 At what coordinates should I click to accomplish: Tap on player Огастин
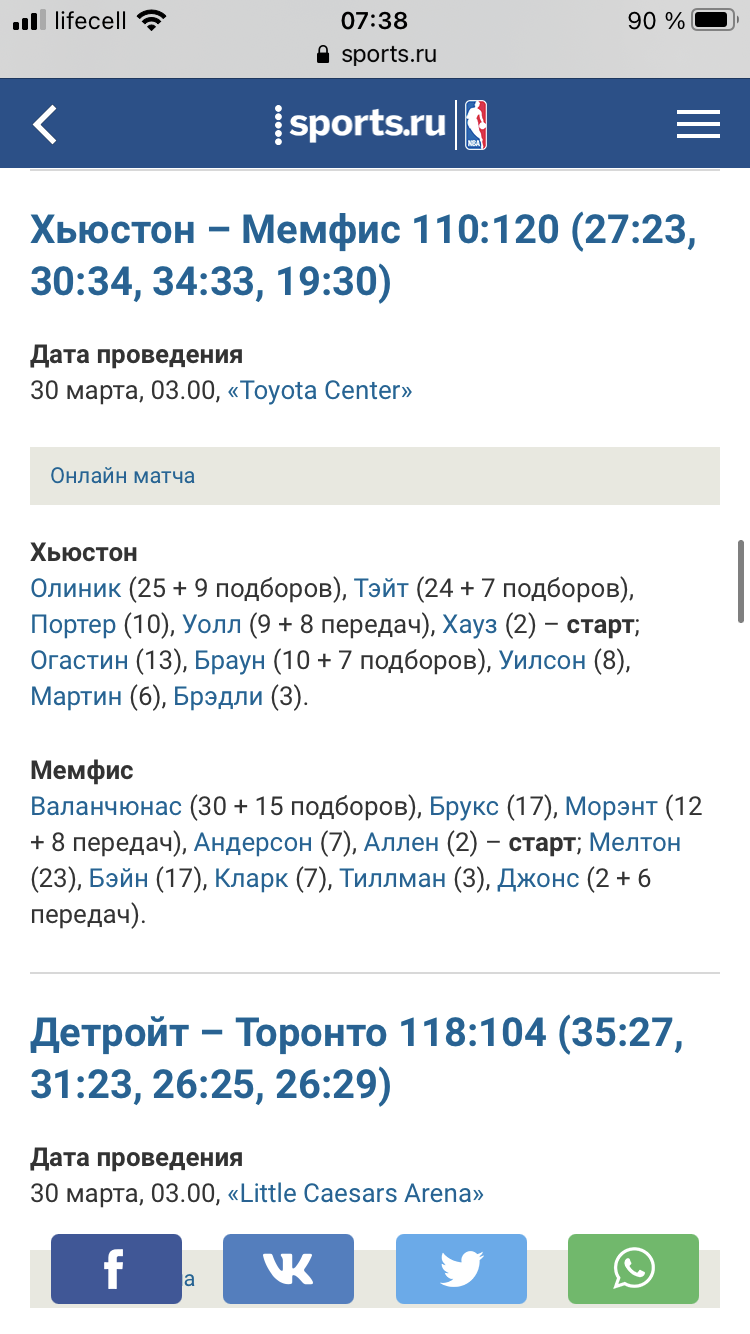(79, 660)
